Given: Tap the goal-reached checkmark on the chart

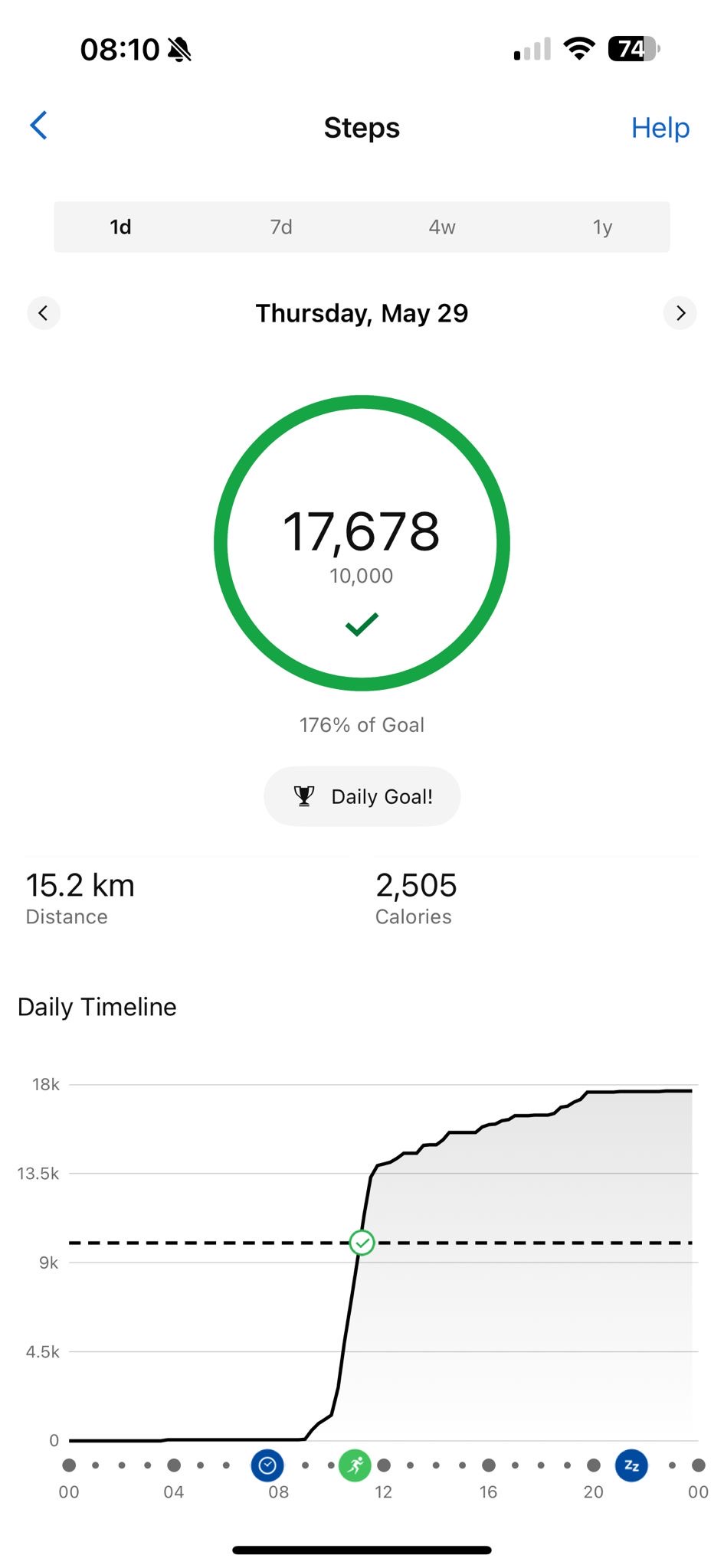Looking at the screenshot, I should pos(362,1243).
